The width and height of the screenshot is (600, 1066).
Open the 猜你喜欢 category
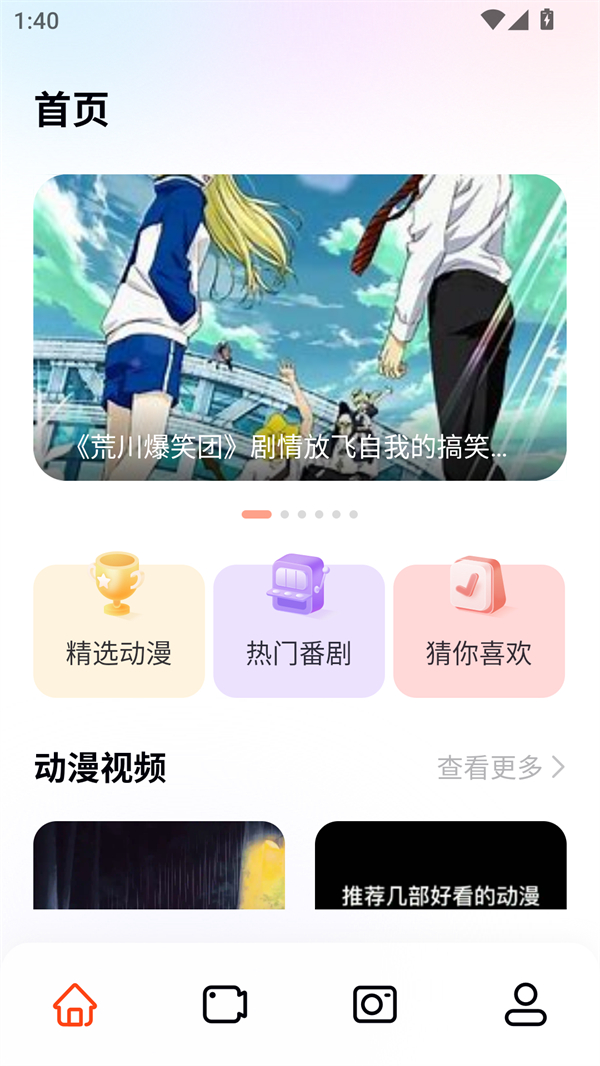[x=479, y=631]
